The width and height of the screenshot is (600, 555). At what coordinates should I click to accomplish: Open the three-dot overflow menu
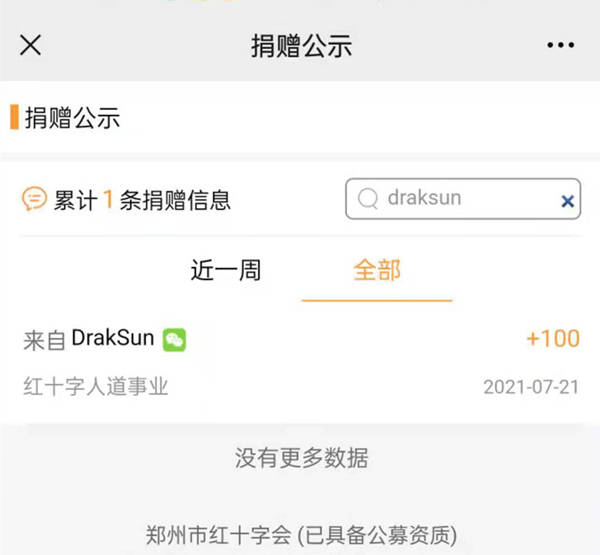(562, 46)
